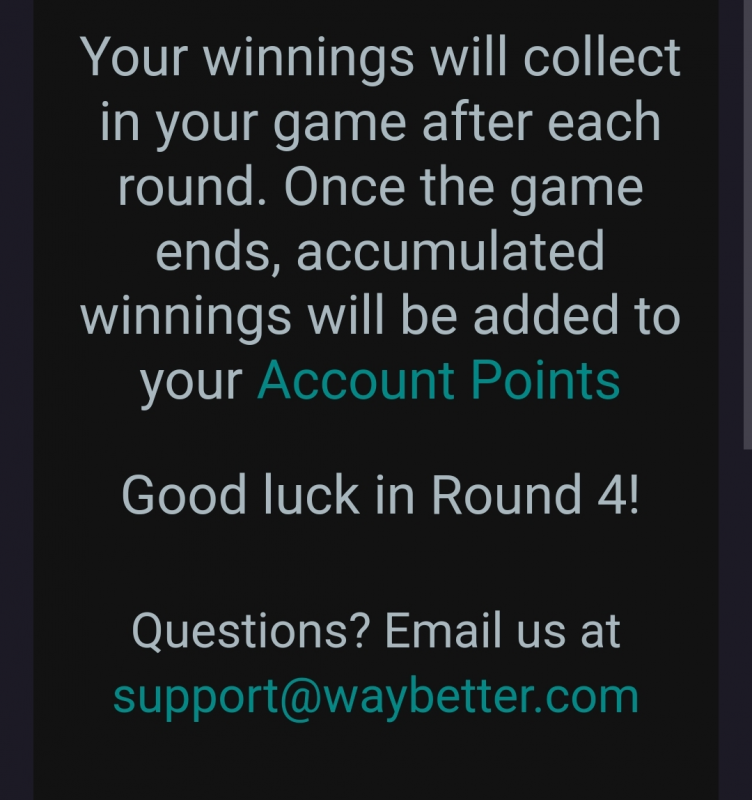Tap the support@waybetter.com email link
The height and width of the screenshot is (800, 752).
[x=375, y=696]
